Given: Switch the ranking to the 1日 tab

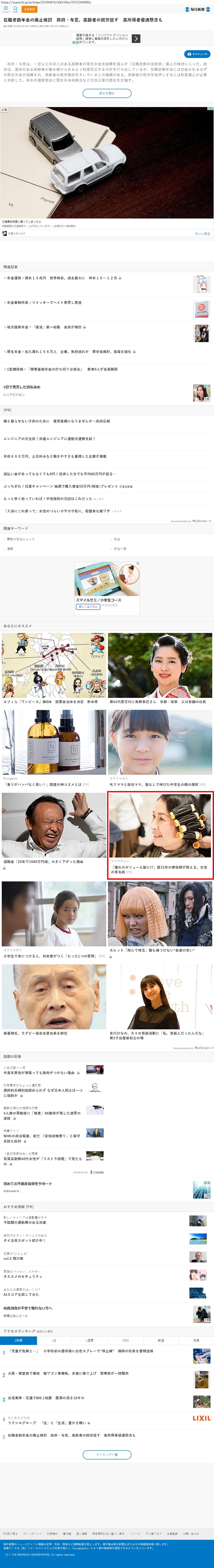Looking at the screenshot, I should point(54,1340).
